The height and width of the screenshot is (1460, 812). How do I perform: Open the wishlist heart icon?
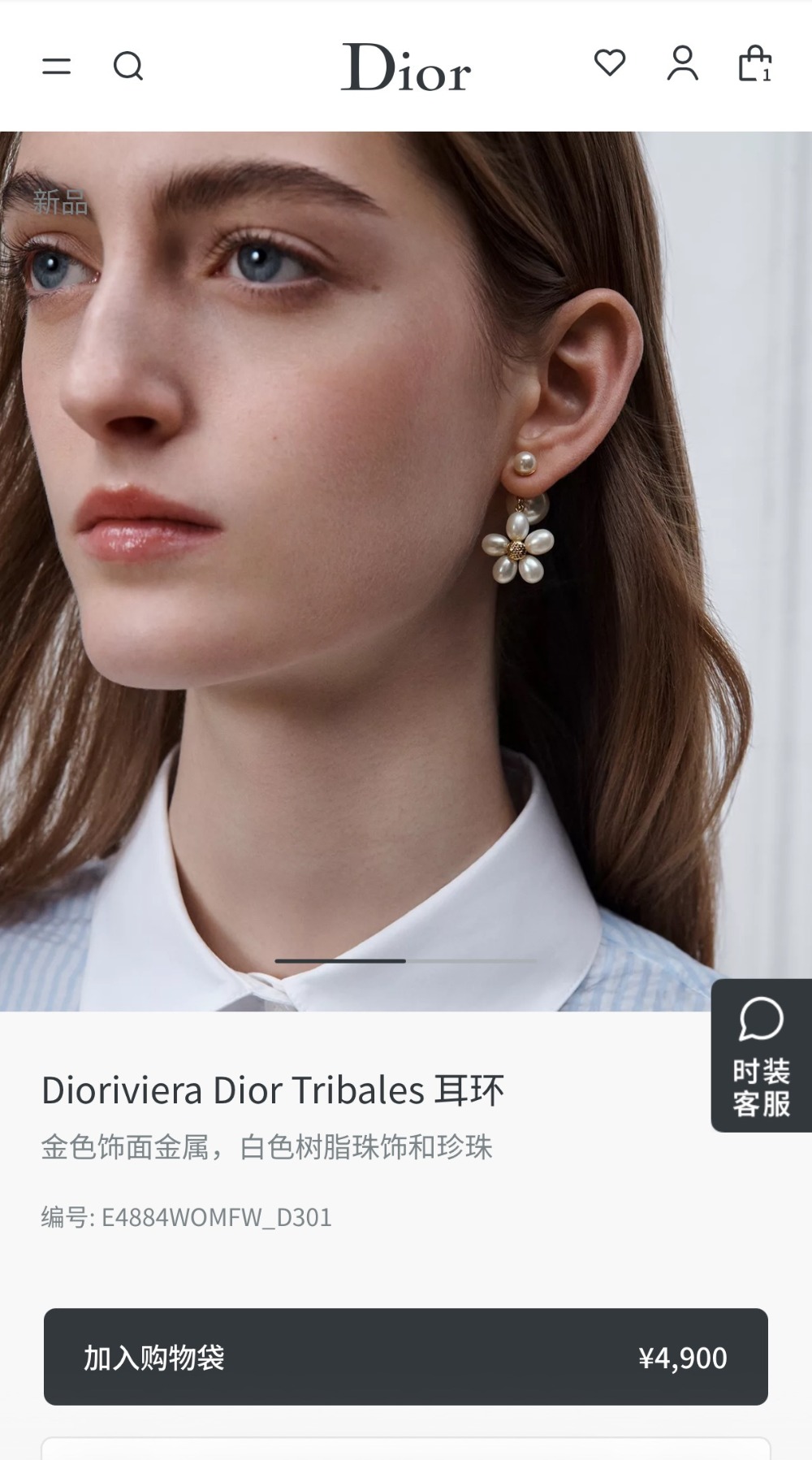tap(610, 63)
